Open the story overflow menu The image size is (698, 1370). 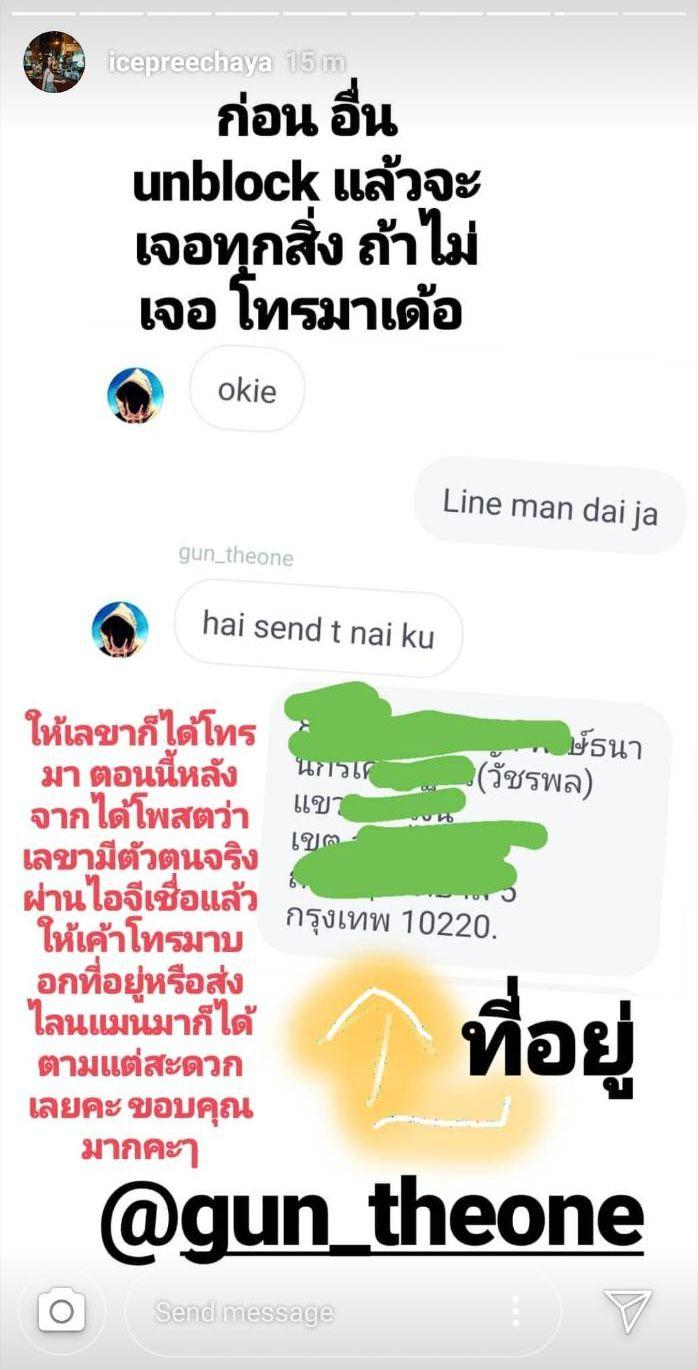[516, 1312]
